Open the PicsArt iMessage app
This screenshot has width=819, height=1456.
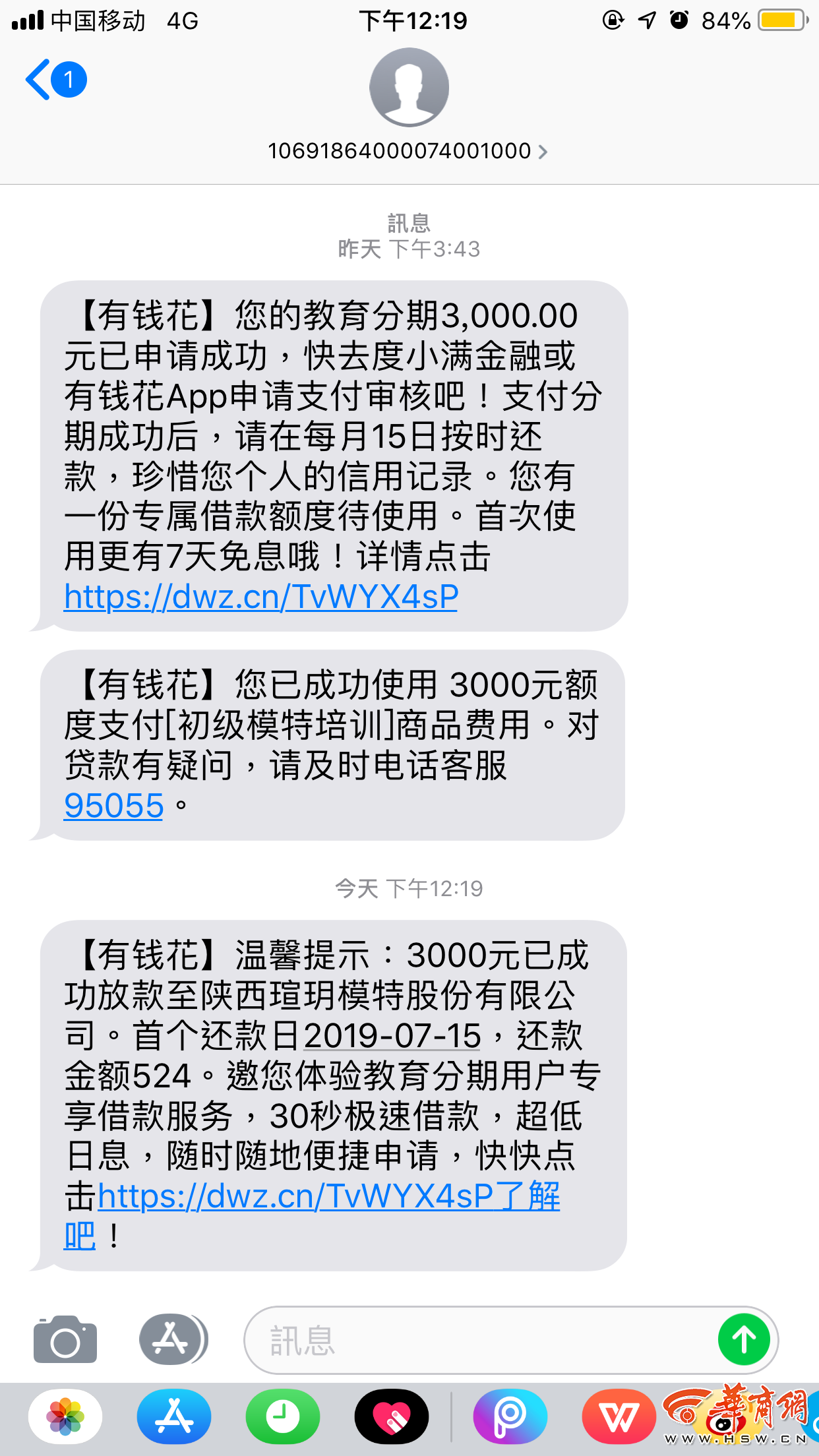510,1416
